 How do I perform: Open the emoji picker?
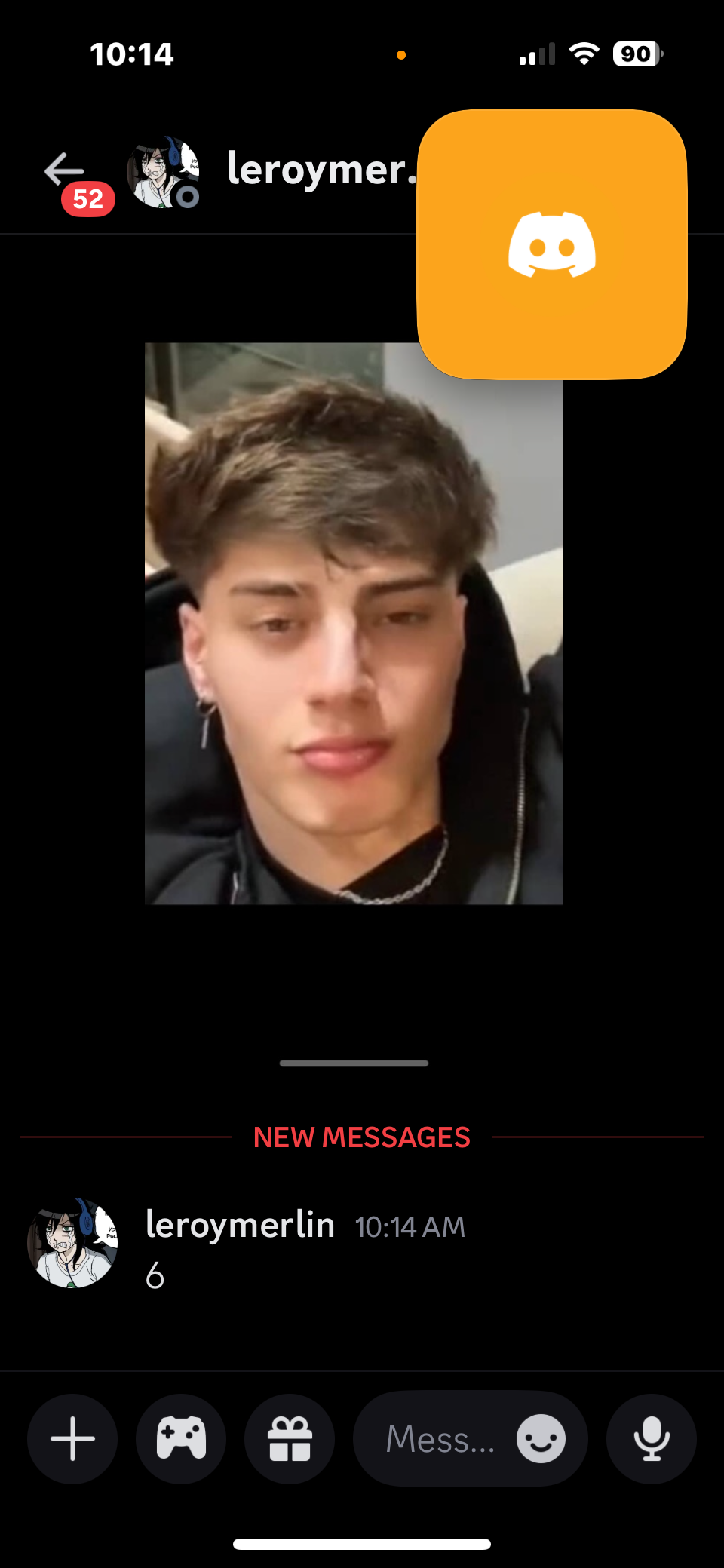541,1439
